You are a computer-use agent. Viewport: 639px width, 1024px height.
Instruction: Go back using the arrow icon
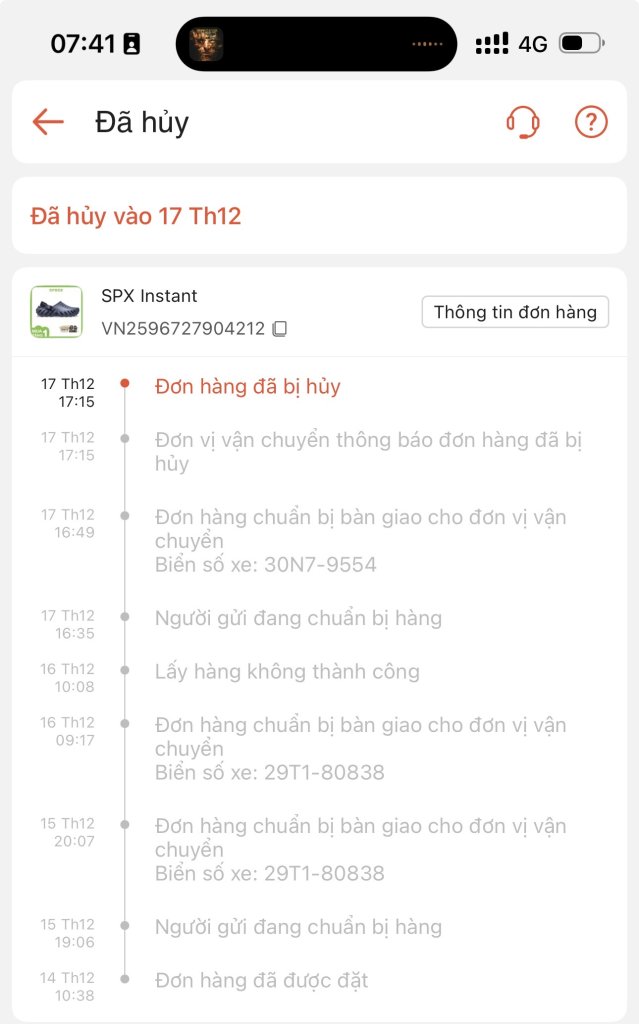47,122
